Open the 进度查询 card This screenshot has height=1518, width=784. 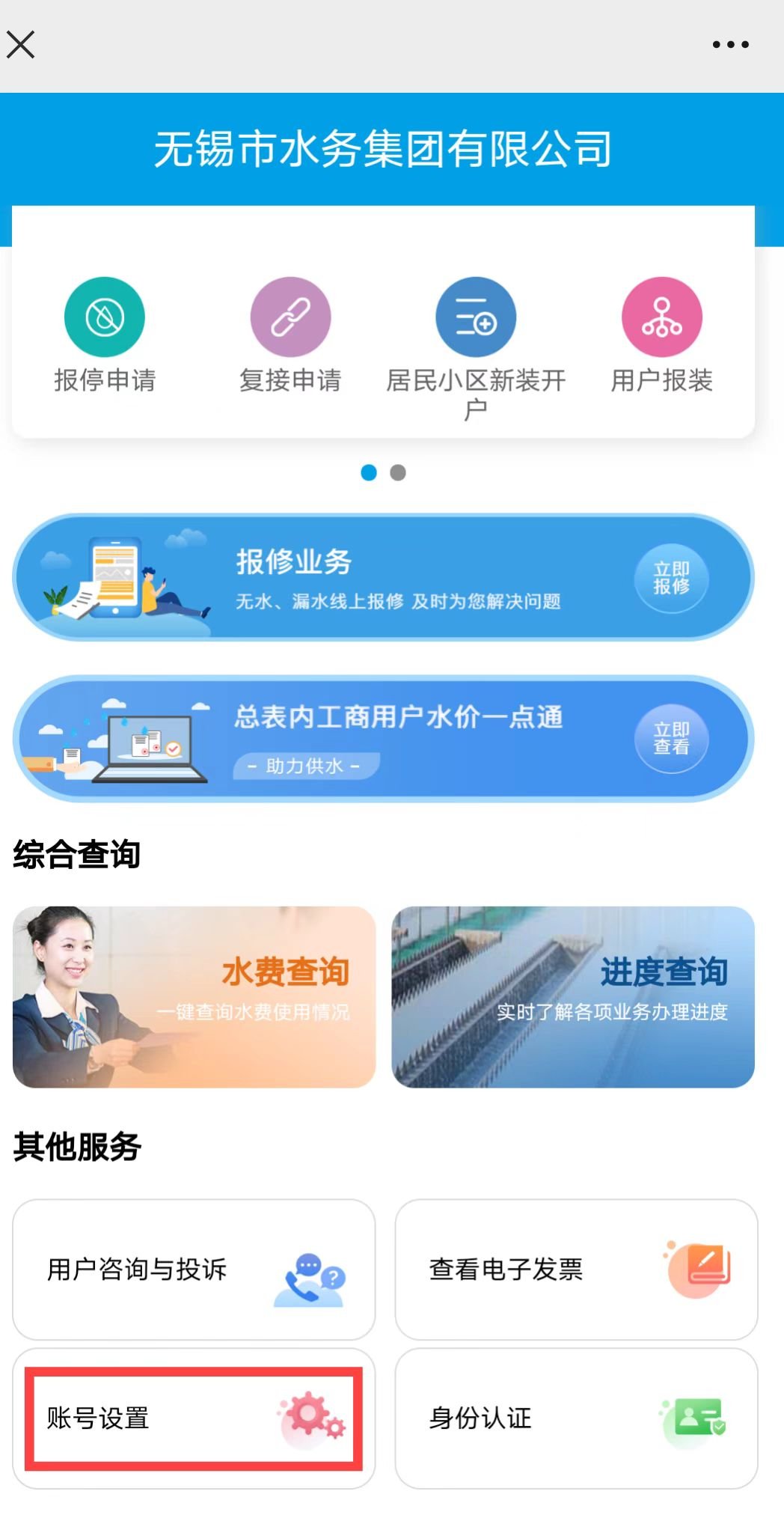point(572,997)
